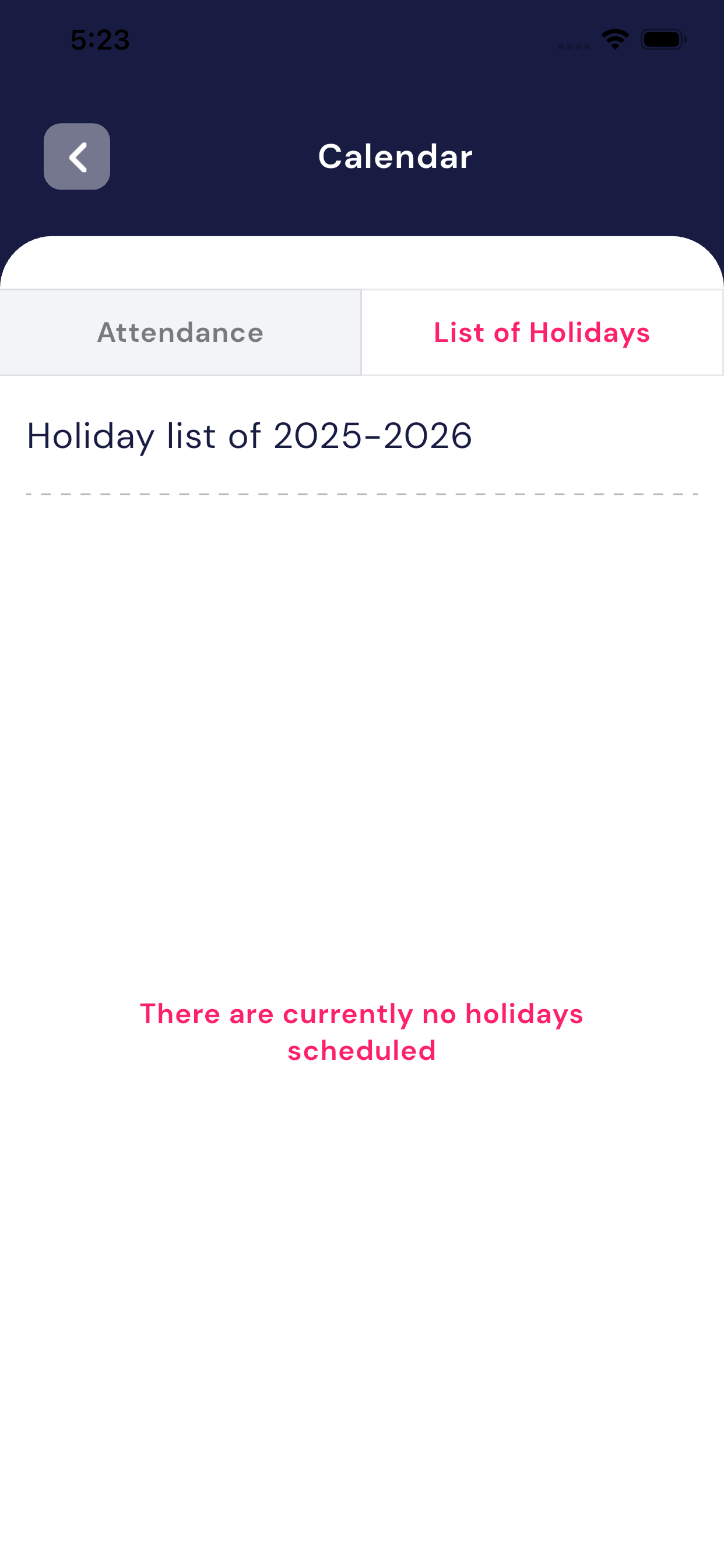The width and height of the screenshot is (724, 1568).
Task: Go back from the Calendar screen
Action: [x=77, y=156]
